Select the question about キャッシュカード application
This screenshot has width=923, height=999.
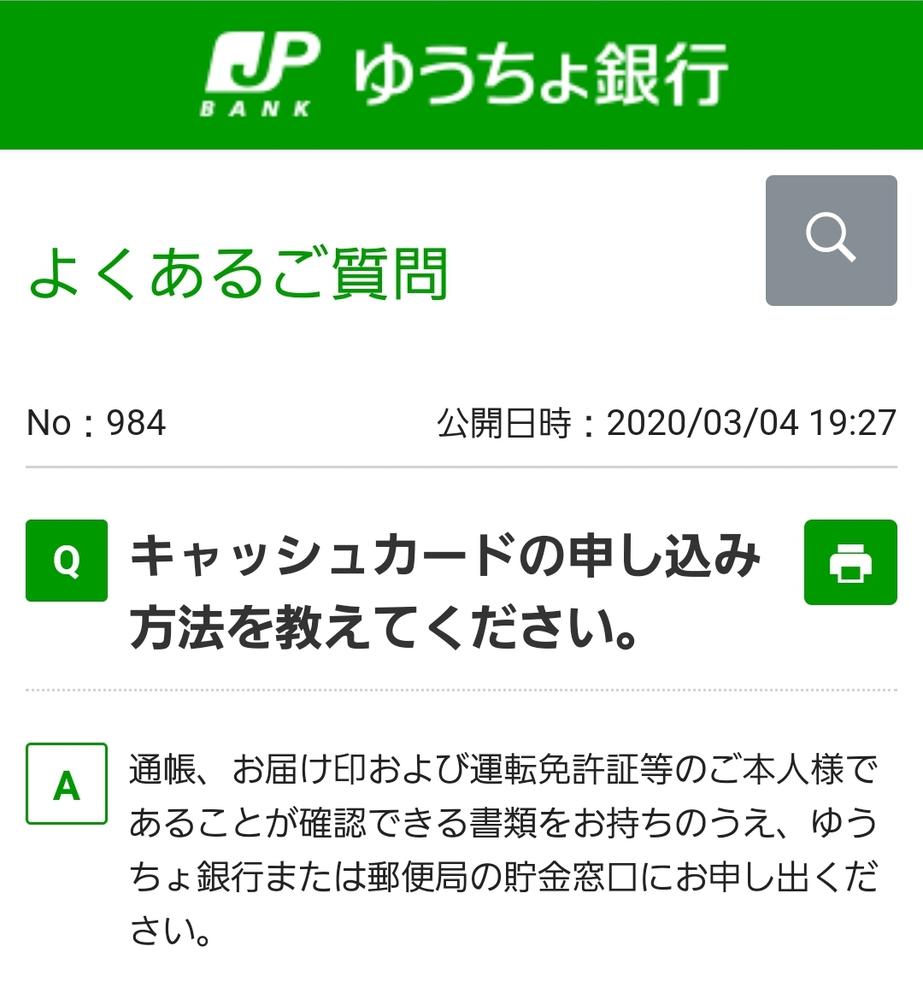pos(440,590)
